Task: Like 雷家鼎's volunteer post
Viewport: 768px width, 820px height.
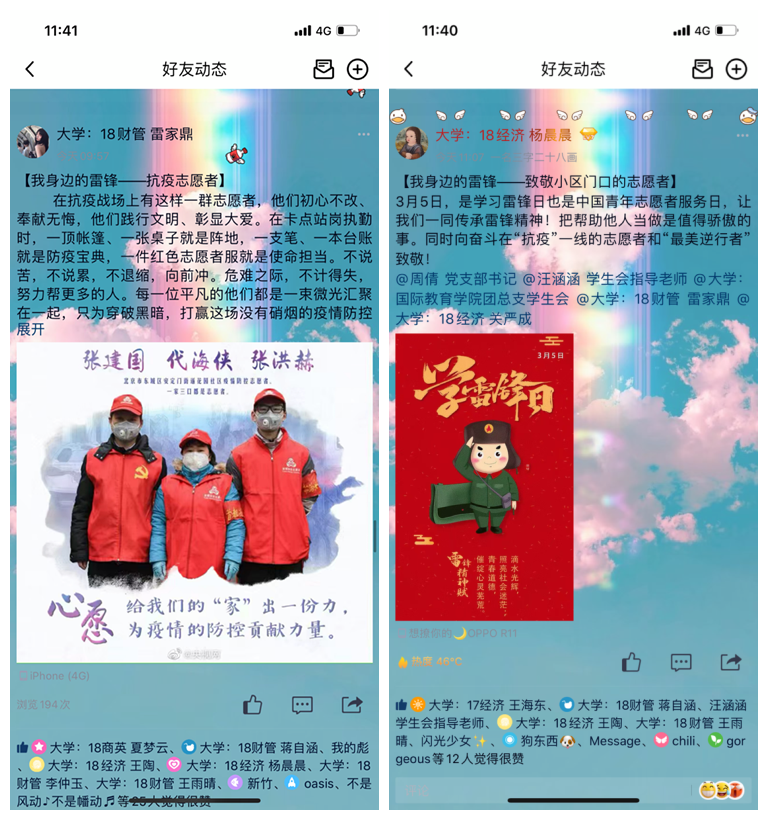Action: coord(252,705)
